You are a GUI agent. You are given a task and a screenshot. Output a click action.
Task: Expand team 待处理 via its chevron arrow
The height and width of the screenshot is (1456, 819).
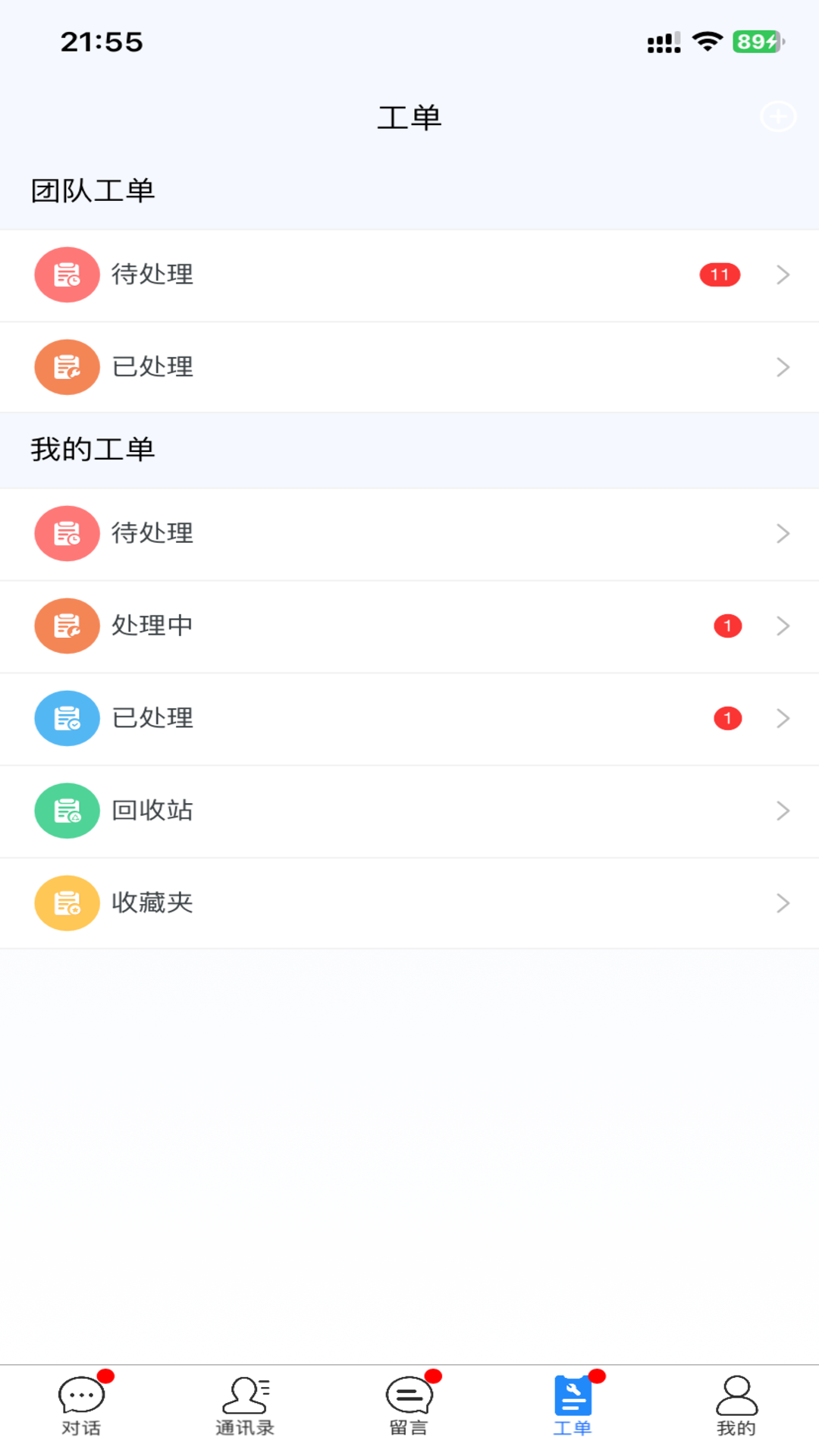783,275
